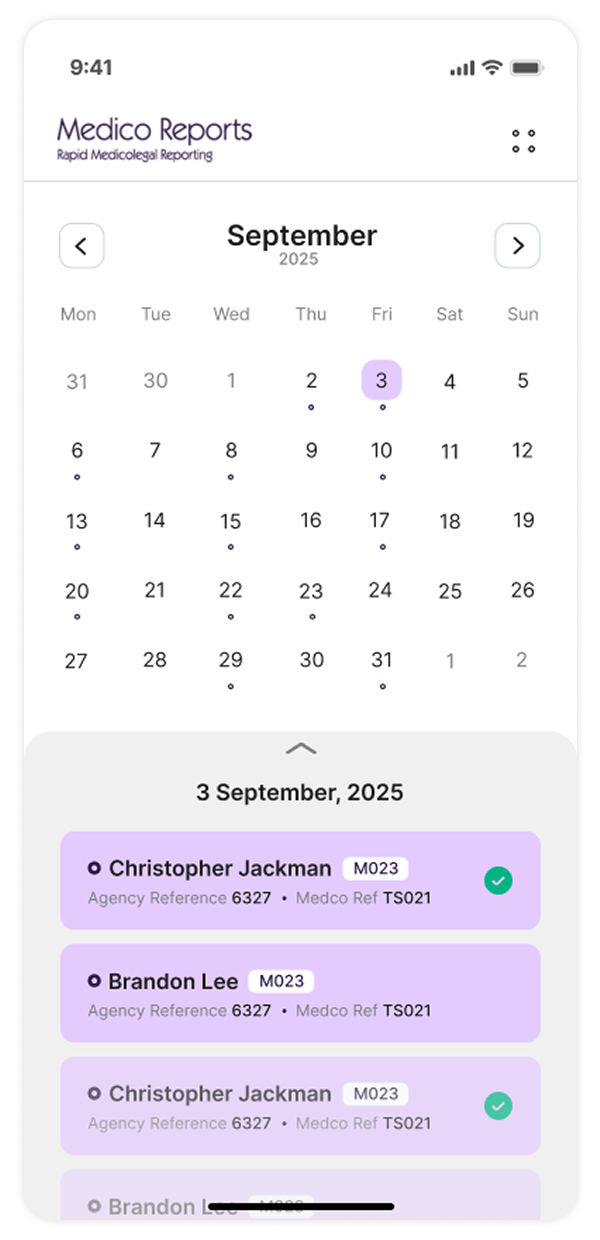Go to the next month
The image size is (600, 1240).
click(518, 246)
